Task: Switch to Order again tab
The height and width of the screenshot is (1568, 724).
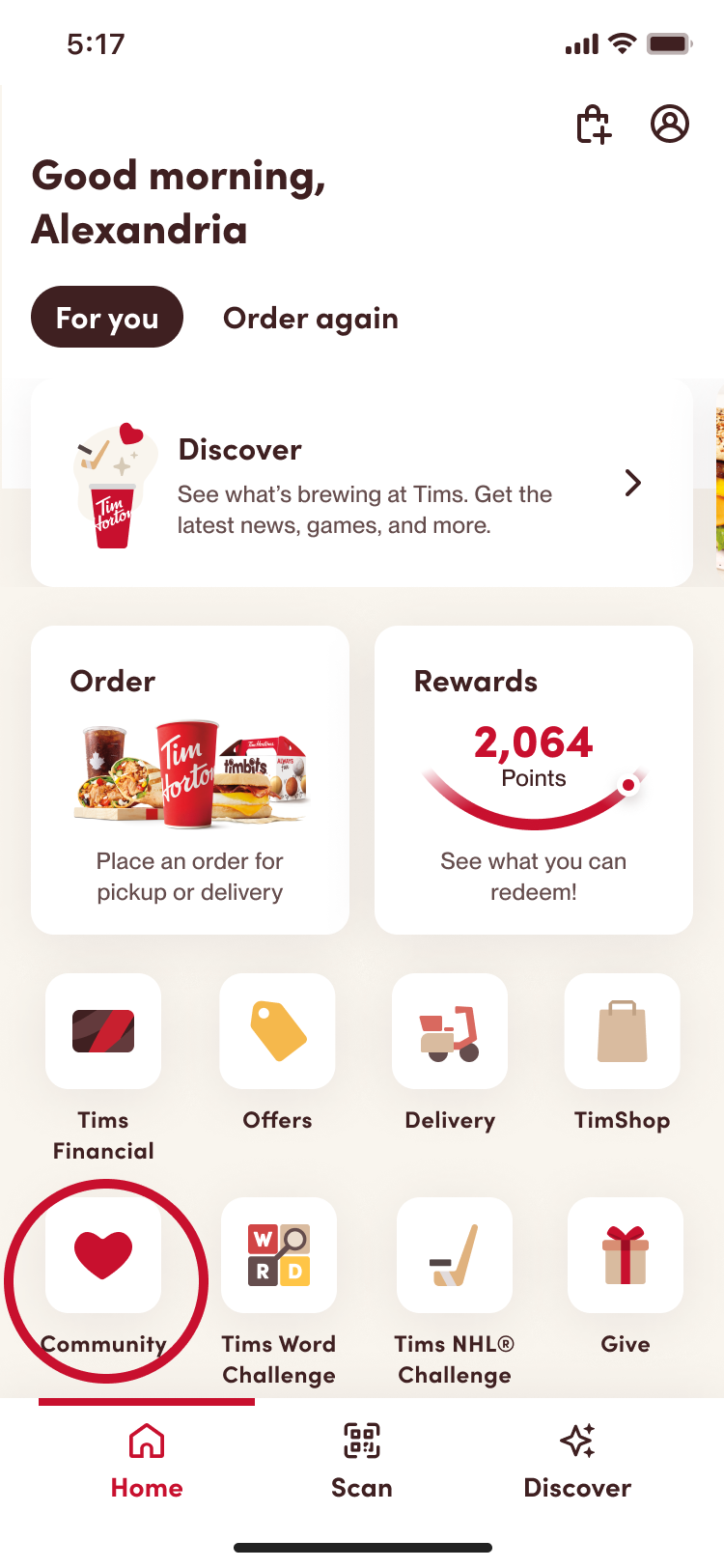Action: tap(310, 318)
